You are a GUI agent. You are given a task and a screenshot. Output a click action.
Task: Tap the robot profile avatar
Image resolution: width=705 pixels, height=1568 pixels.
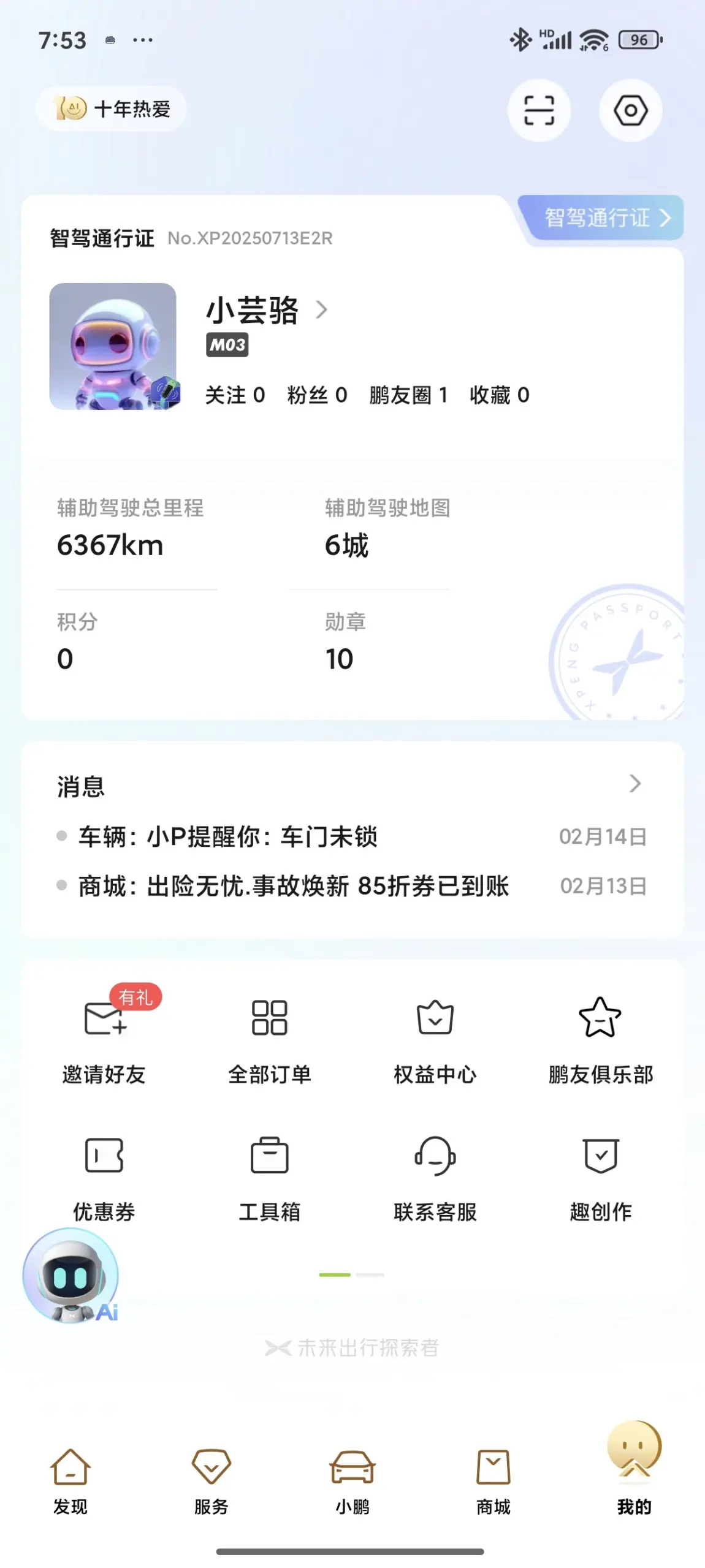(x=113, y=346)
